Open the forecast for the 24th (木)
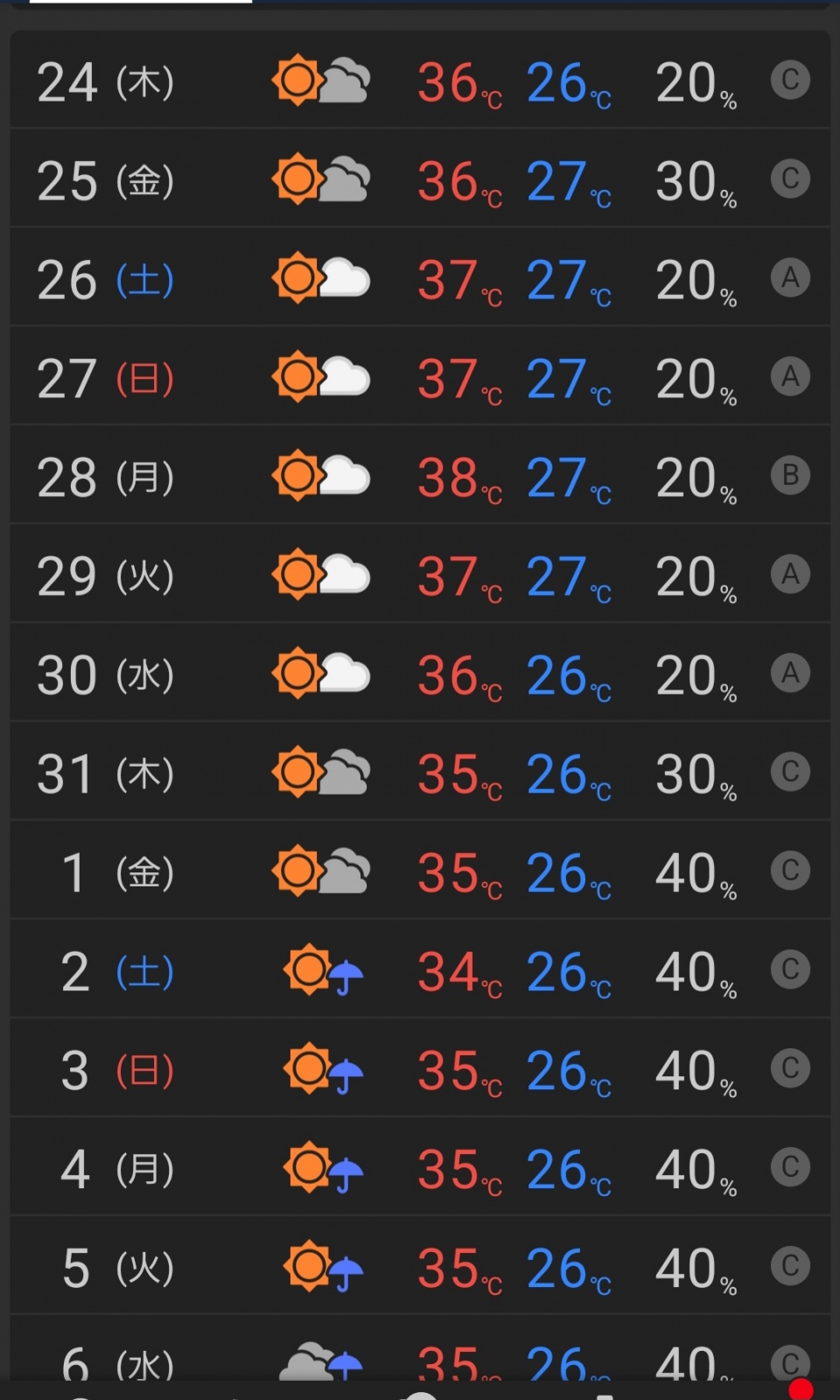 pos(420,80)
